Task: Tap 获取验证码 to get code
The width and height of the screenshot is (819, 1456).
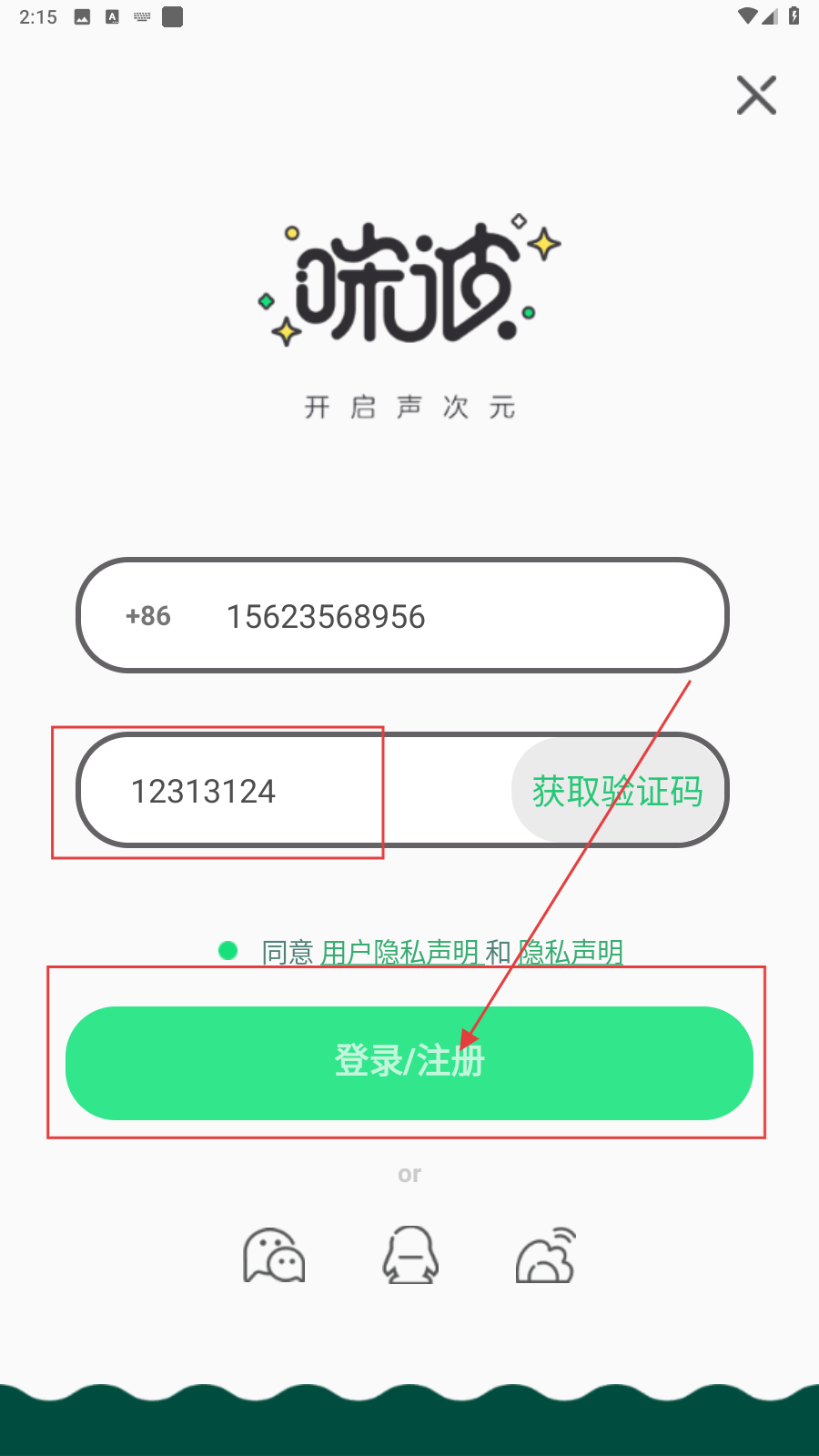Action: coord(618,791)
